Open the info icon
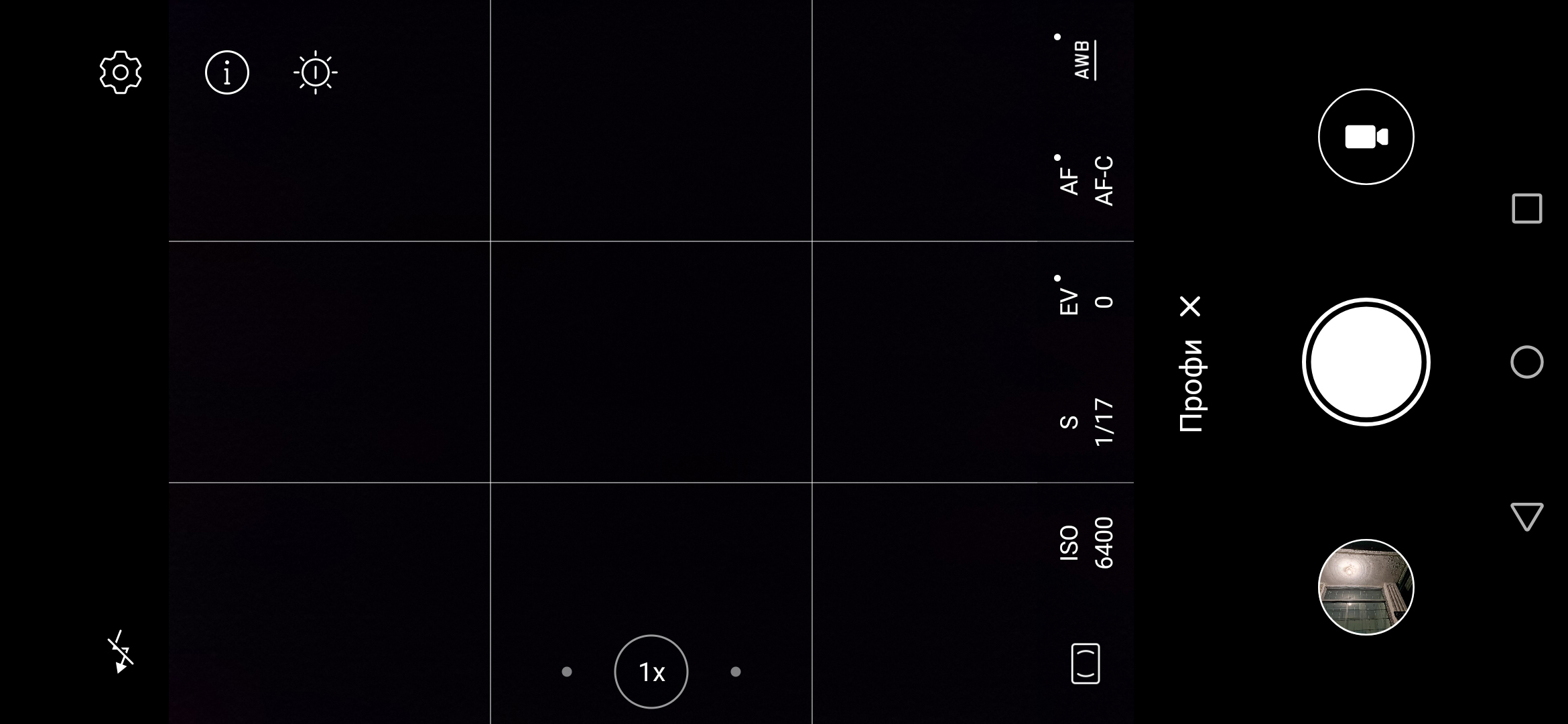Image resolution: width=1568 pixels, height=724 pixels. point(227,72)
